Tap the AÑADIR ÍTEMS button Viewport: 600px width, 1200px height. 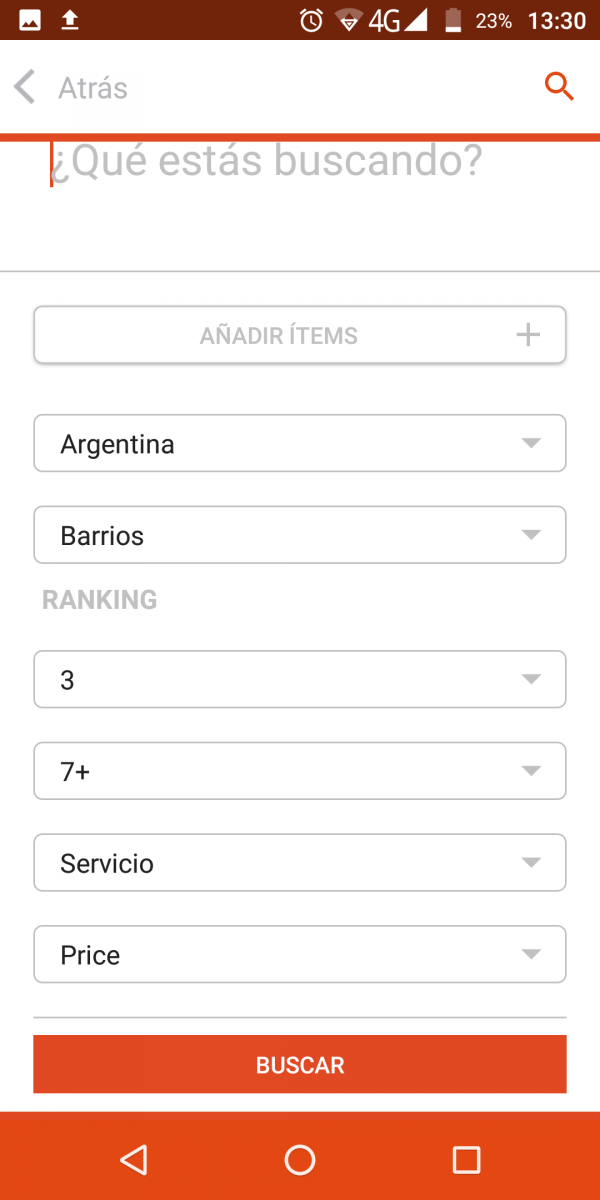click(300, 335)
